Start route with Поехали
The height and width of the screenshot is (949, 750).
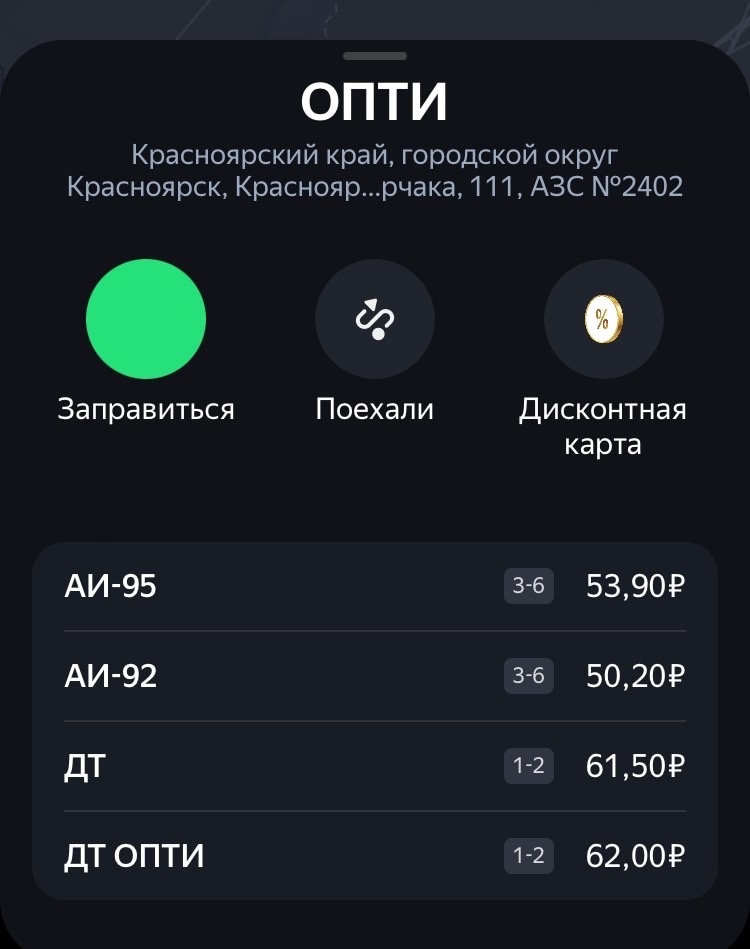coord(375,319)
